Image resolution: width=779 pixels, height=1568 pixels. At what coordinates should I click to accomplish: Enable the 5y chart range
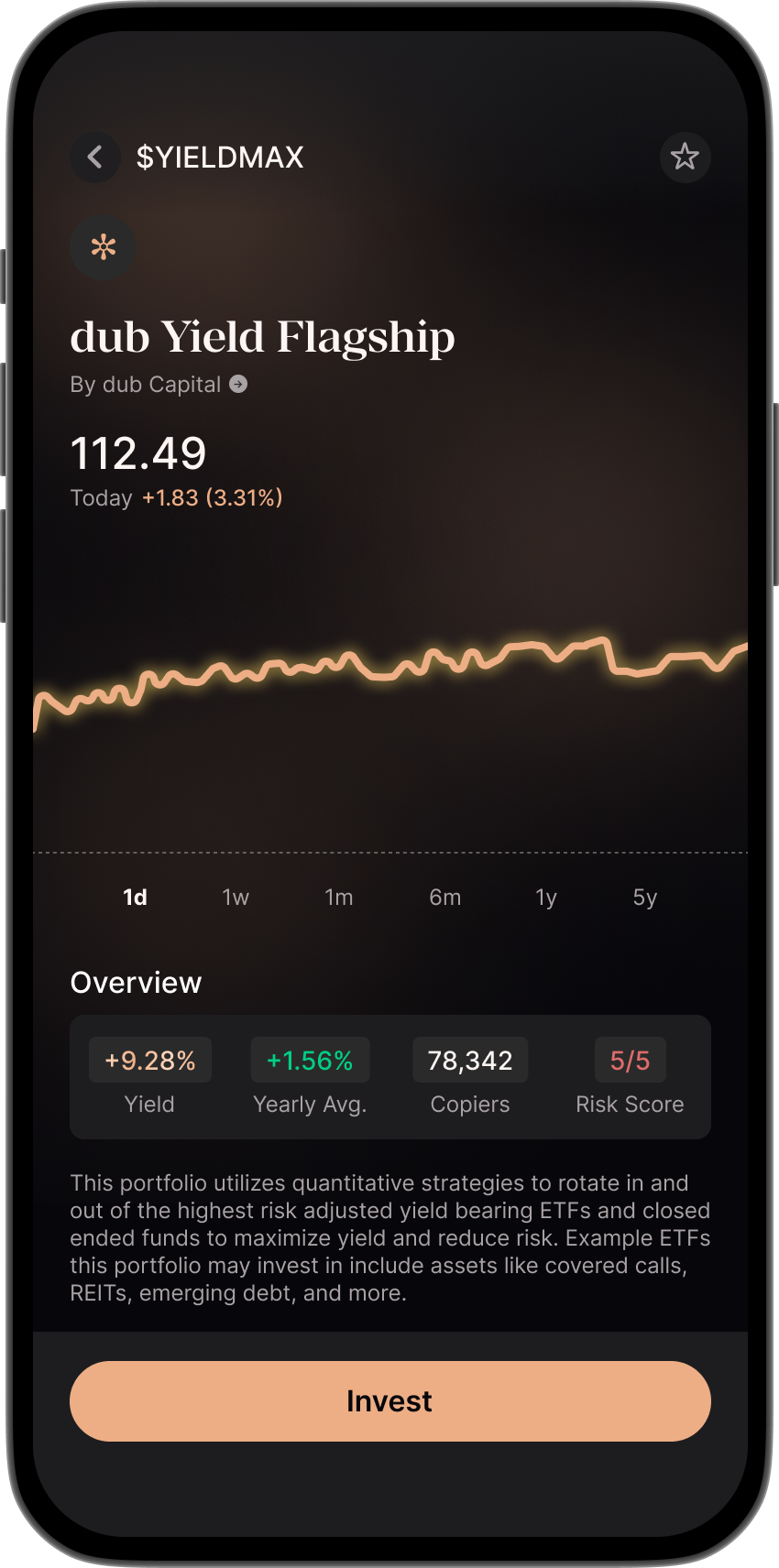(643, 898)
